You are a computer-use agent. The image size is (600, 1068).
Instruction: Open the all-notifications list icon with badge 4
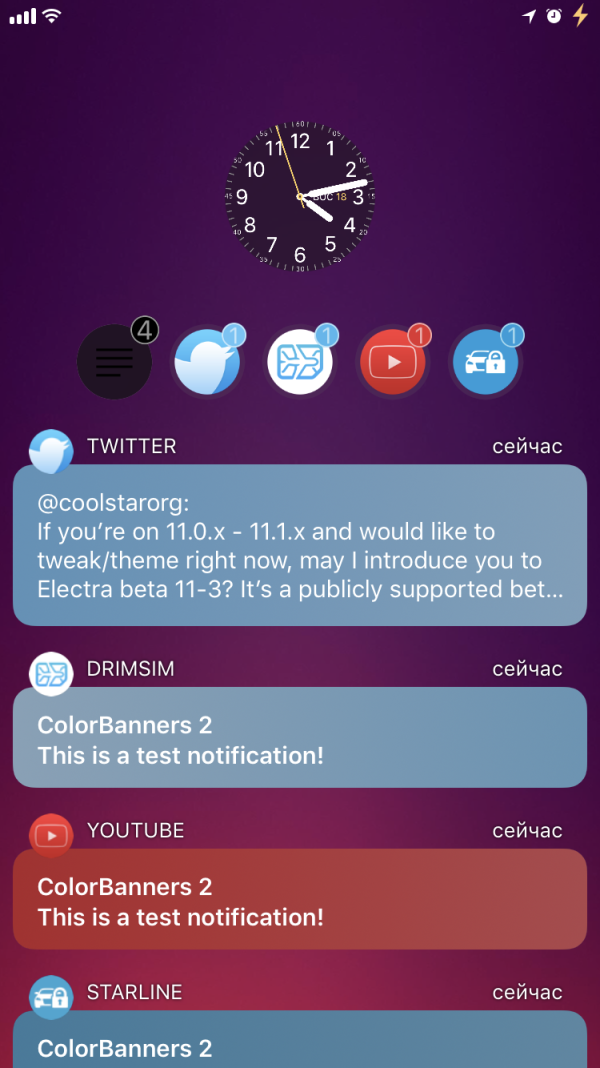pyautogui.click(x=115, y=362)
